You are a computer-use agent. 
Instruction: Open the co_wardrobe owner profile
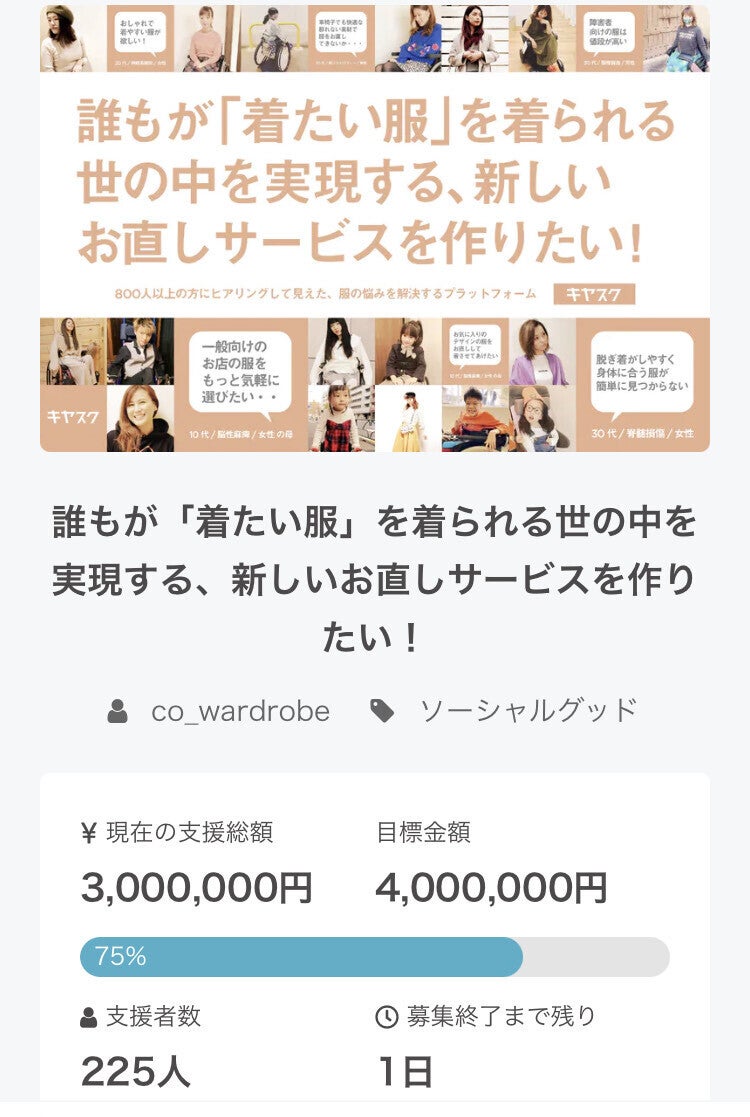(240, 711)
